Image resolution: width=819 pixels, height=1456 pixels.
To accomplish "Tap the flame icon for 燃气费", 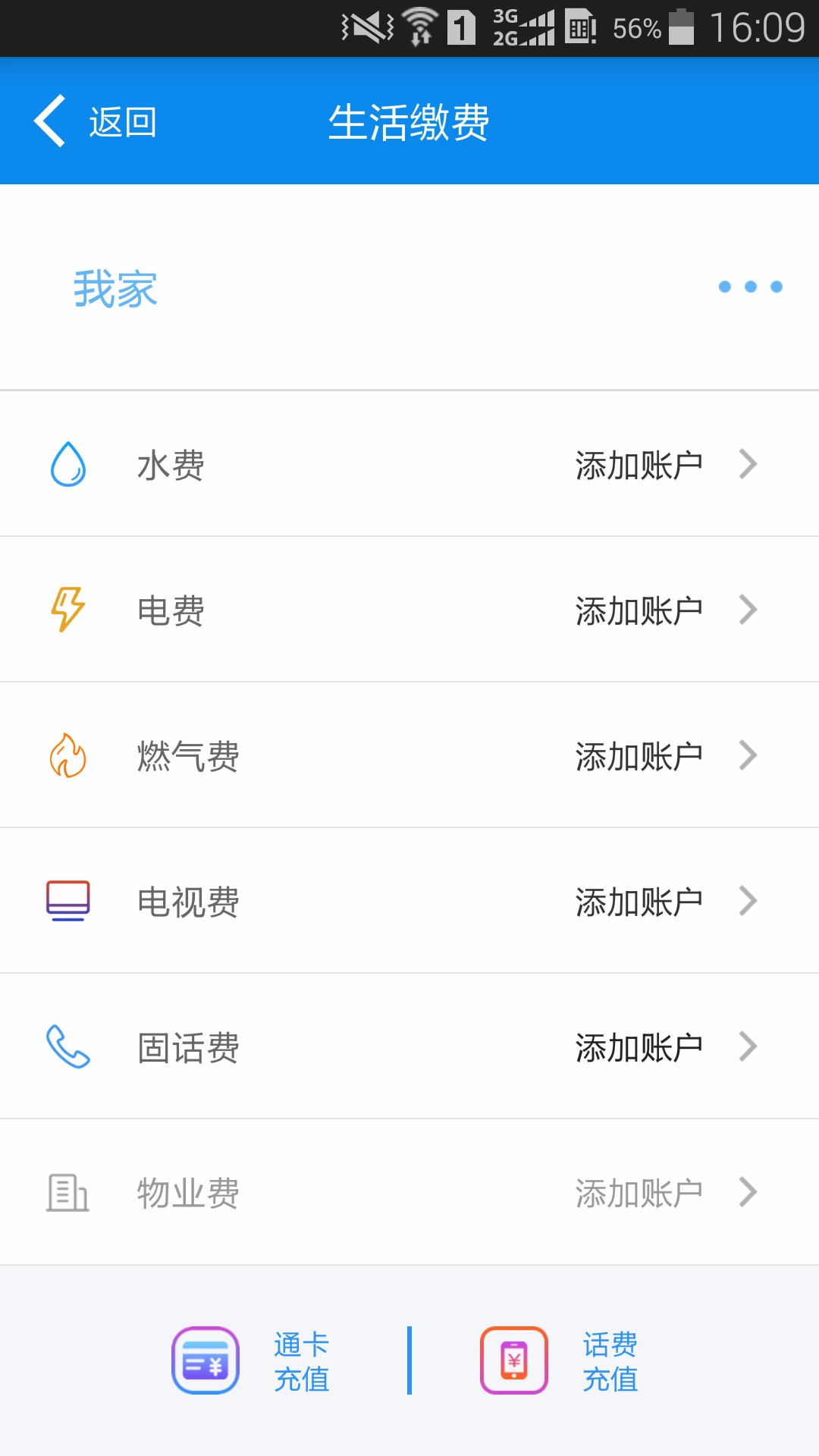I will [x=67, y=755].
